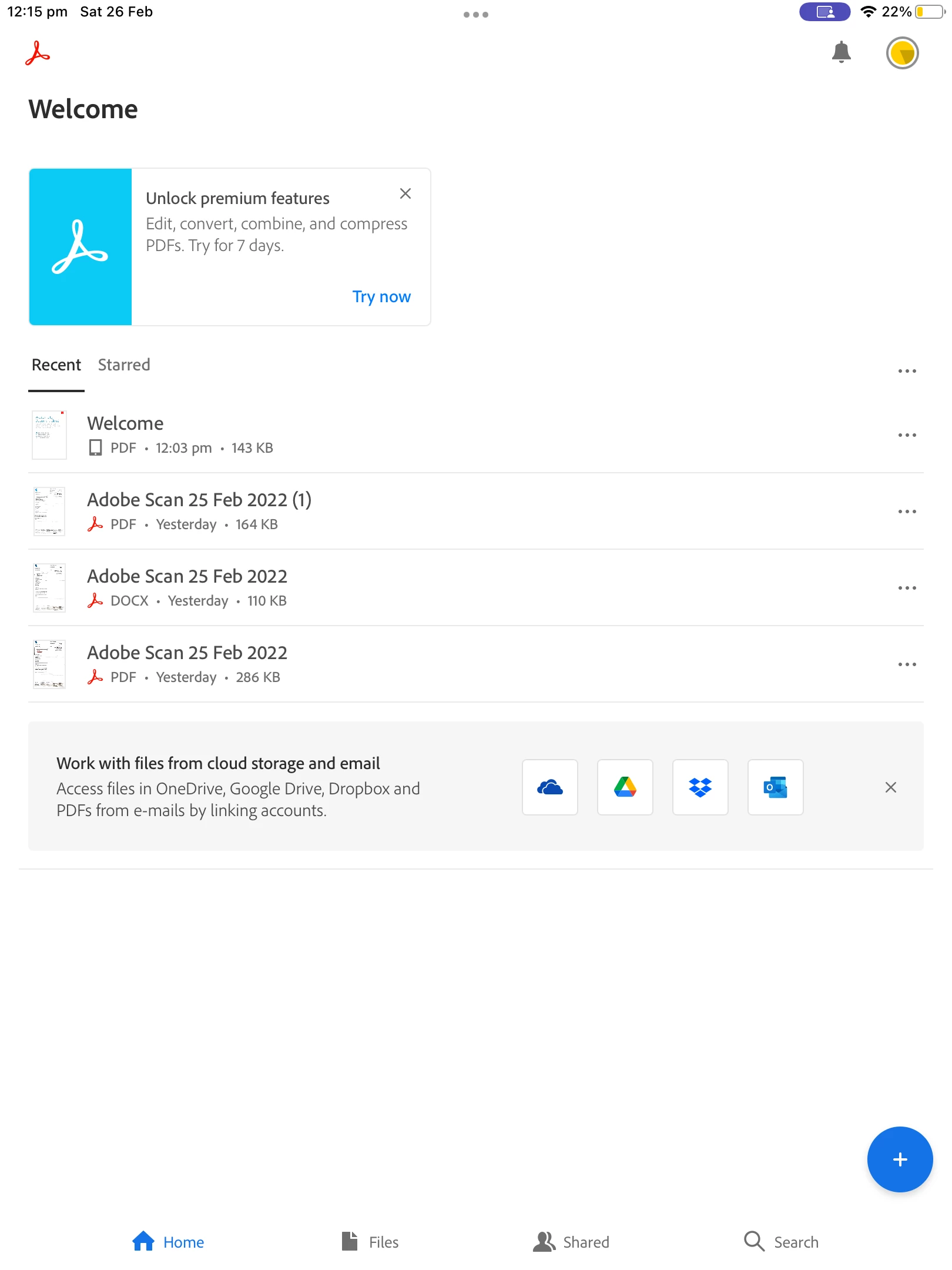This screenshot has width=952, height=1270.
Task: Switch to the Files tab
Action: coord(371,1242)
